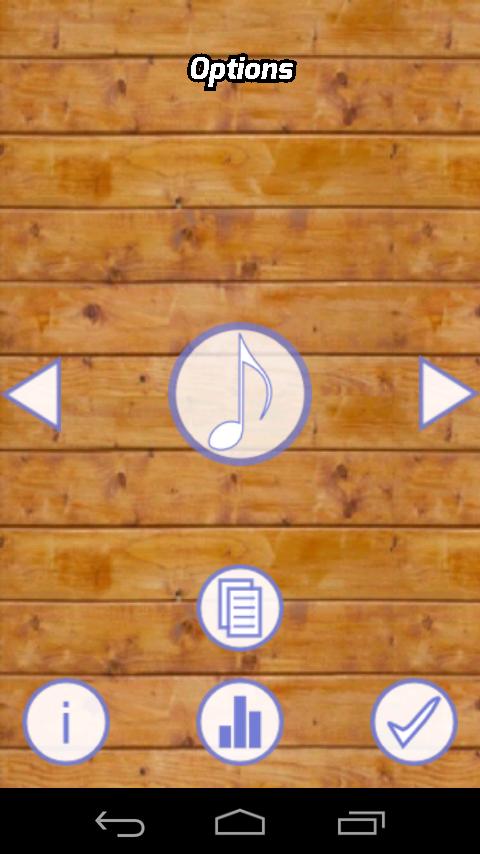Go to the home screen

click(x=240, y=822)
